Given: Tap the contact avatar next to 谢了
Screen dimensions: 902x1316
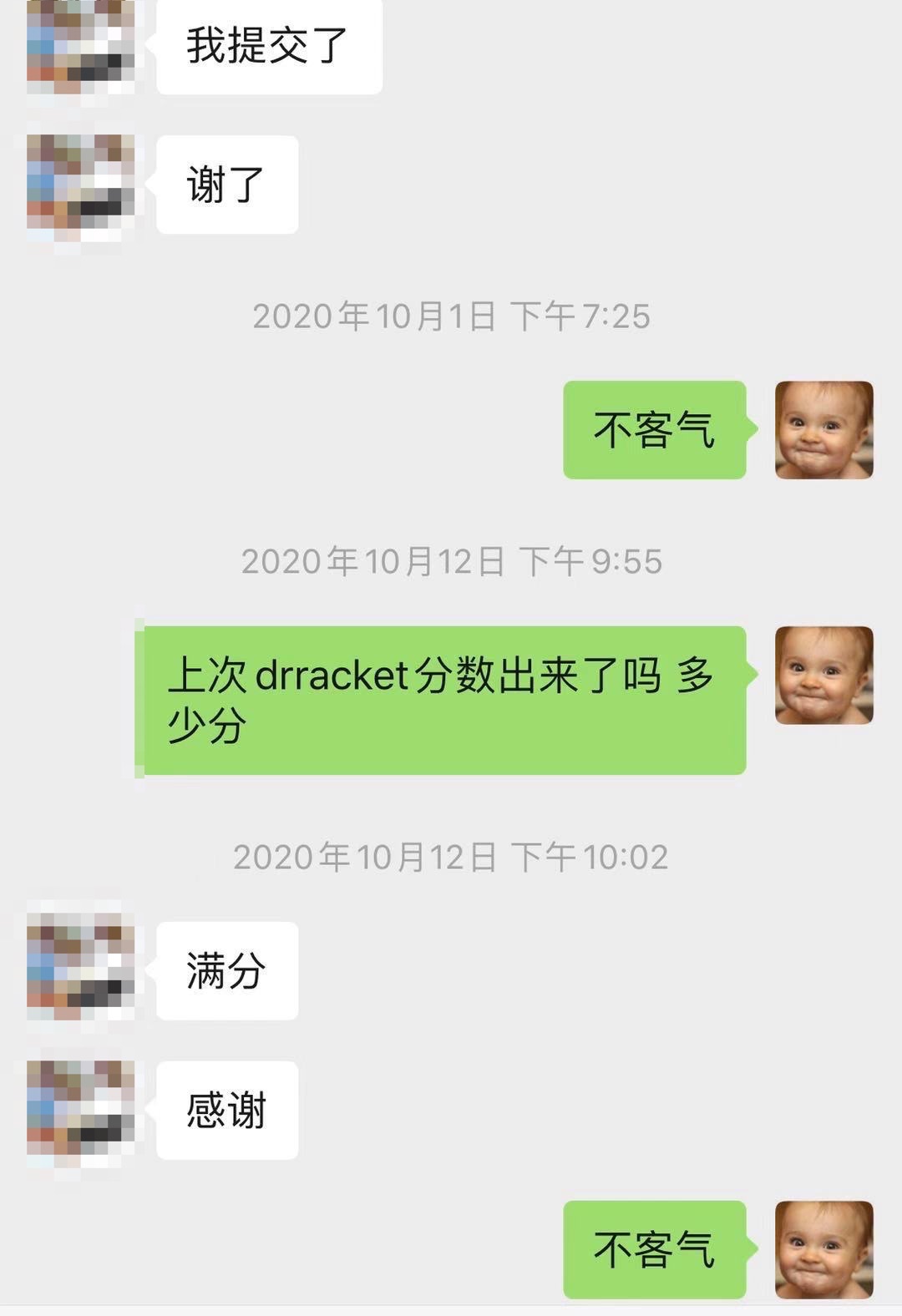Looking at the screenshot, I should coord(80,185).
